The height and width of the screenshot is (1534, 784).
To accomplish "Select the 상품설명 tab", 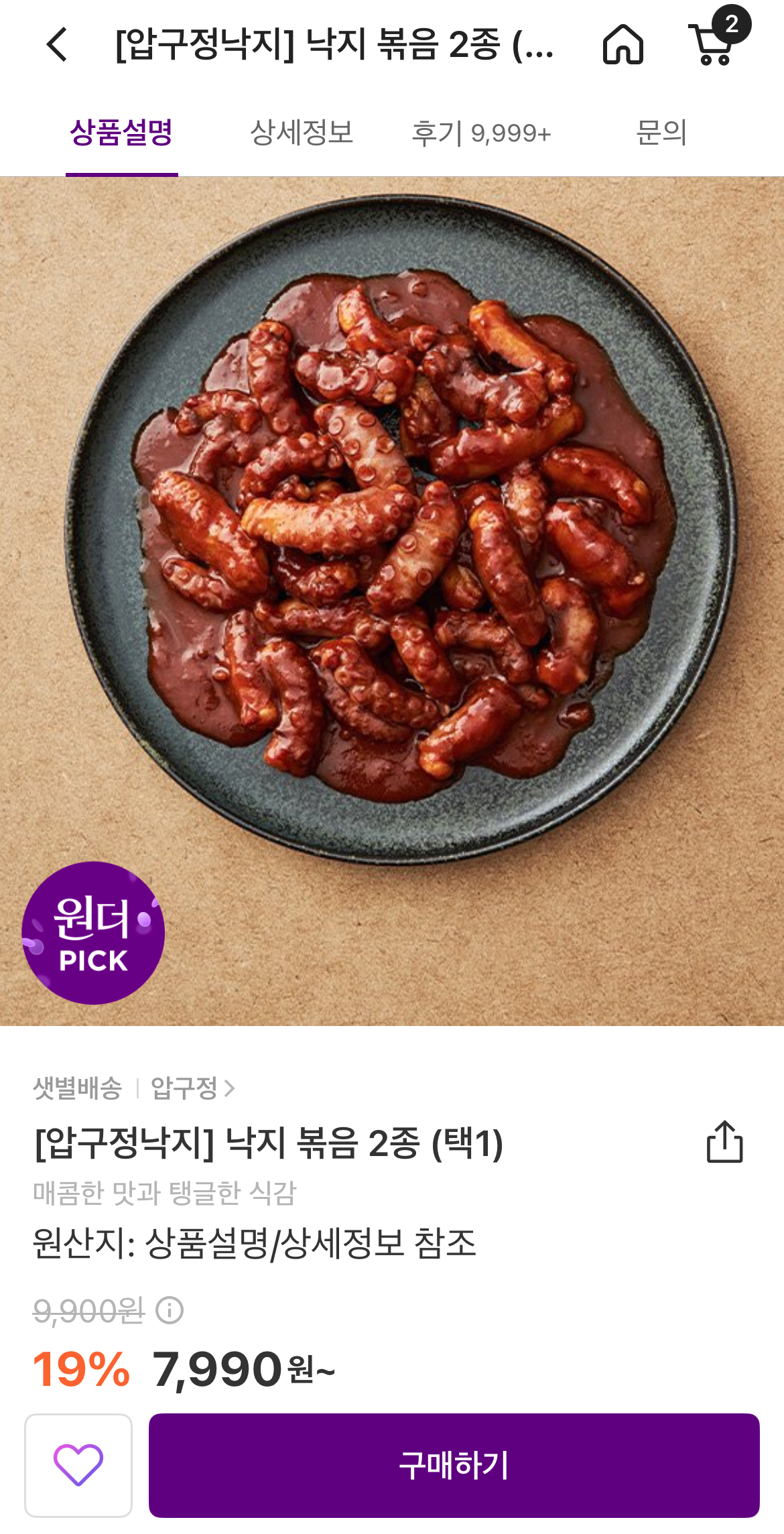I will [x=121, y=133].
